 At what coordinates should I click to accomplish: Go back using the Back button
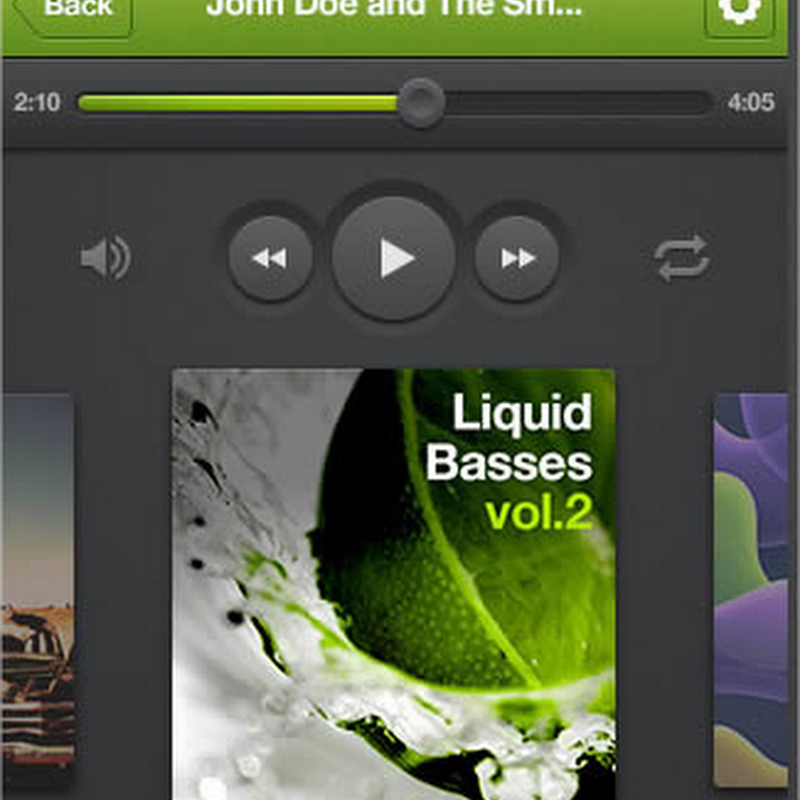[x=75, y=12]
